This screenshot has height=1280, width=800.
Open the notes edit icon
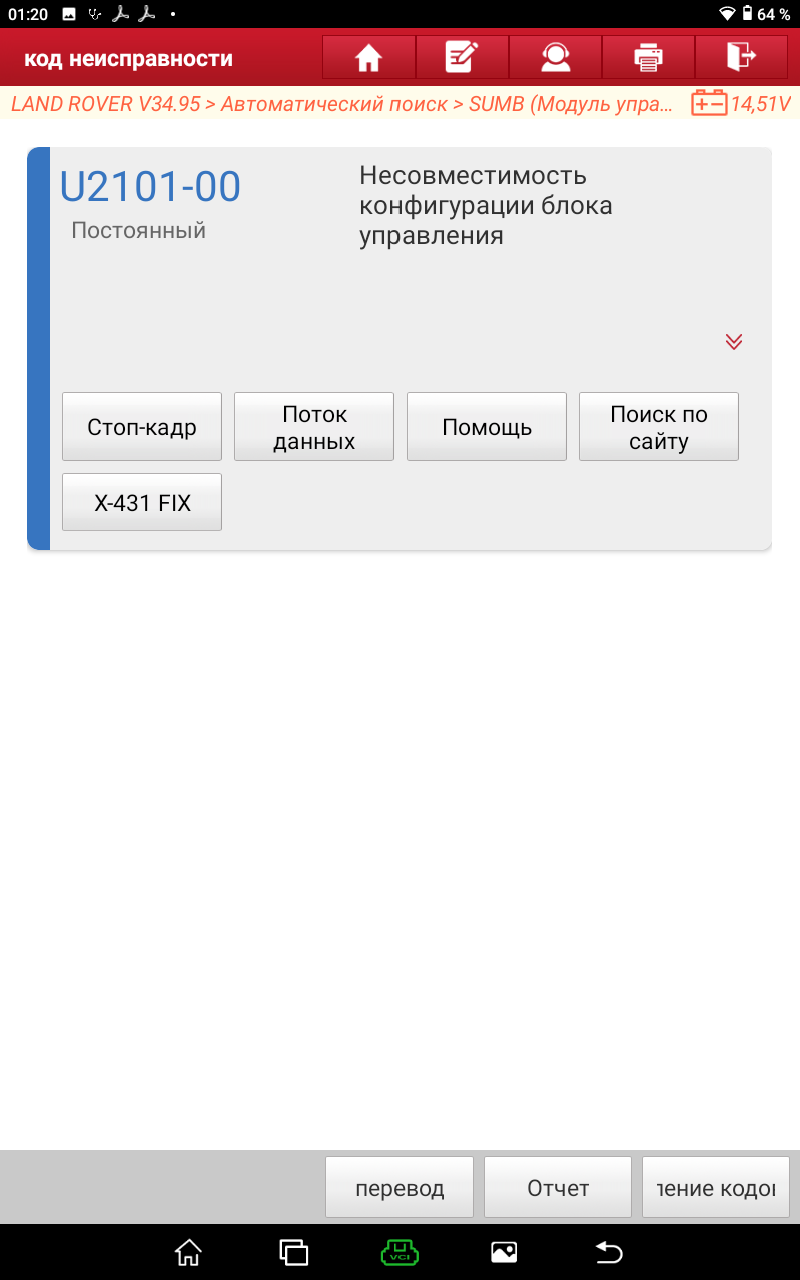click(x=462, y=58)
